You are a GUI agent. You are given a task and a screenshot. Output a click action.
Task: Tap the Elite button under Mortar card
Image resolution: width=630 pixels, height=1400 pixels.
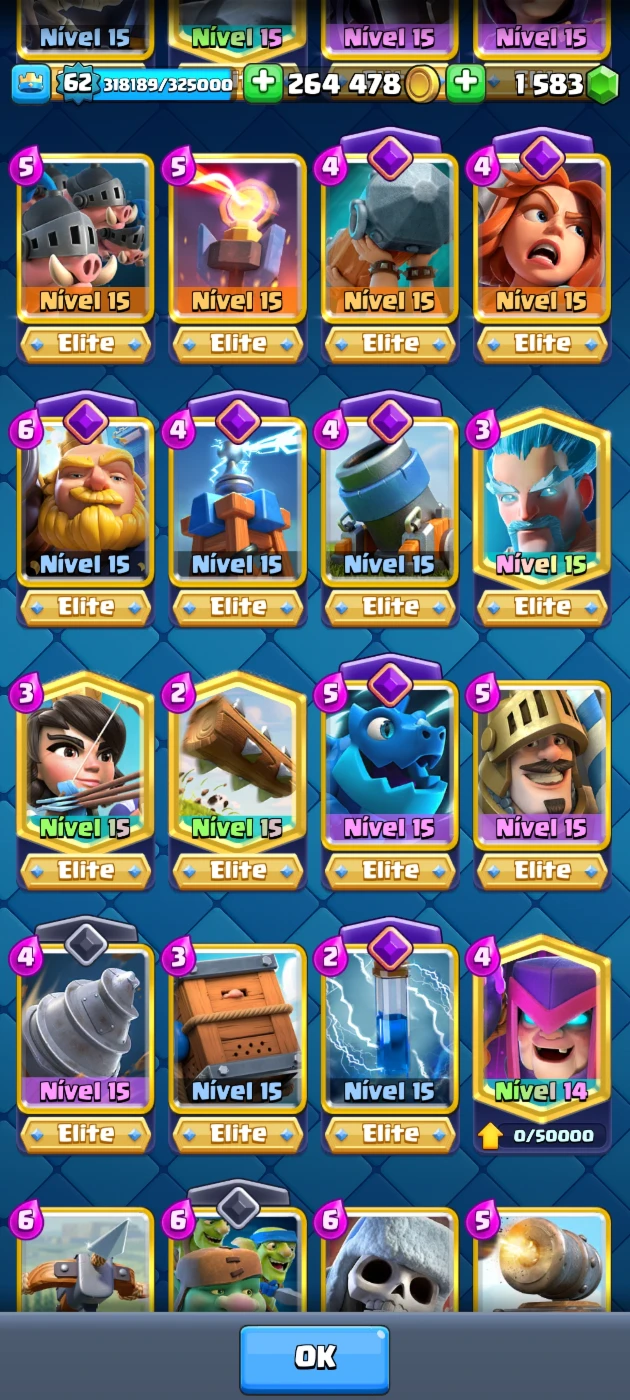[x=389, y=607]
